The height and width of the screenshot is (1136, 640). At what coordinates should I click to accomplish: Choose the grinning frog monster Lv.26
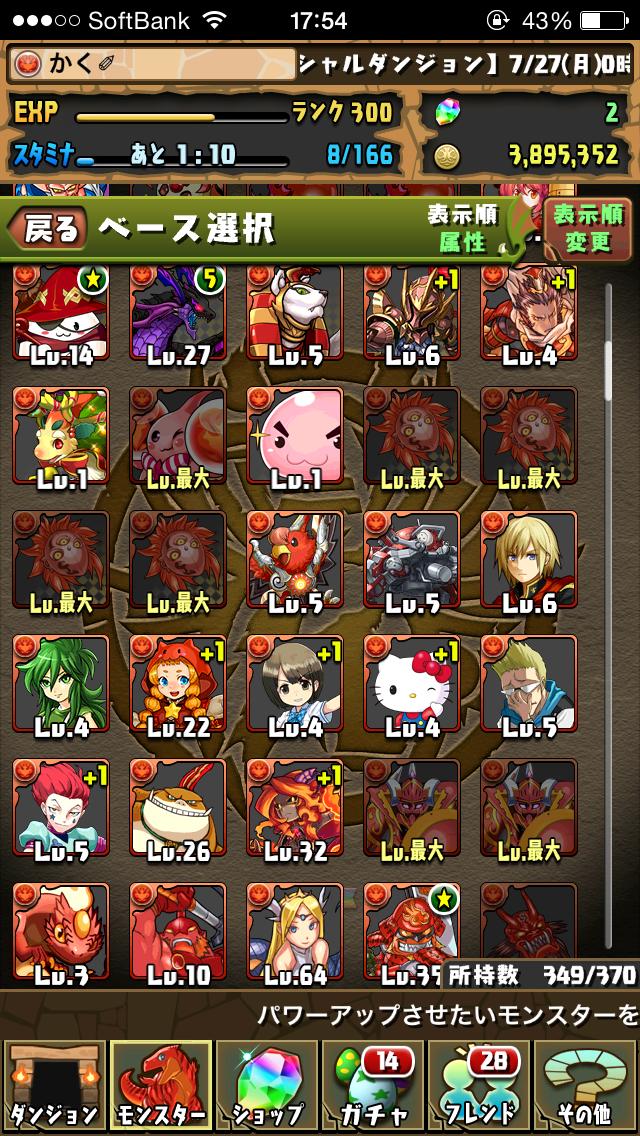[178, 807]
